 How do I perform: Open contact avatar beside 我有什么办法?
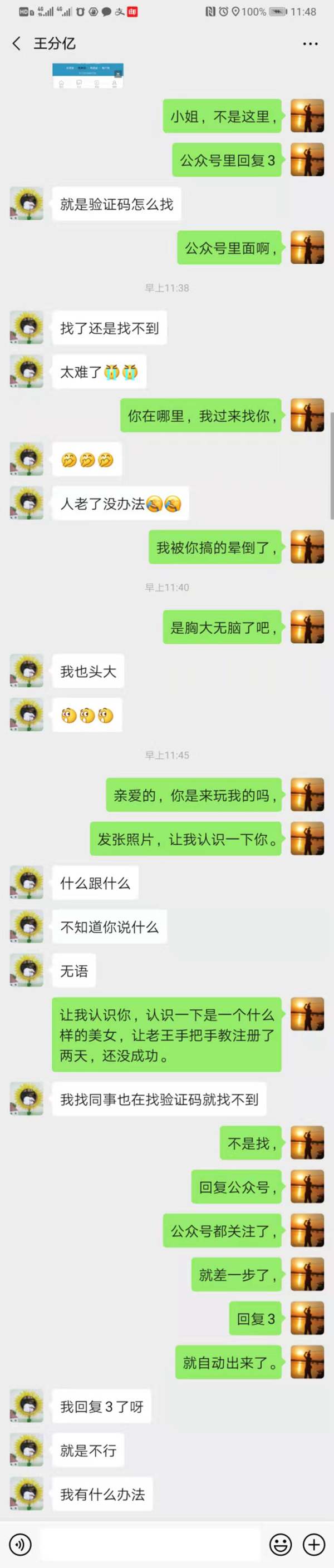[27, 1495]
